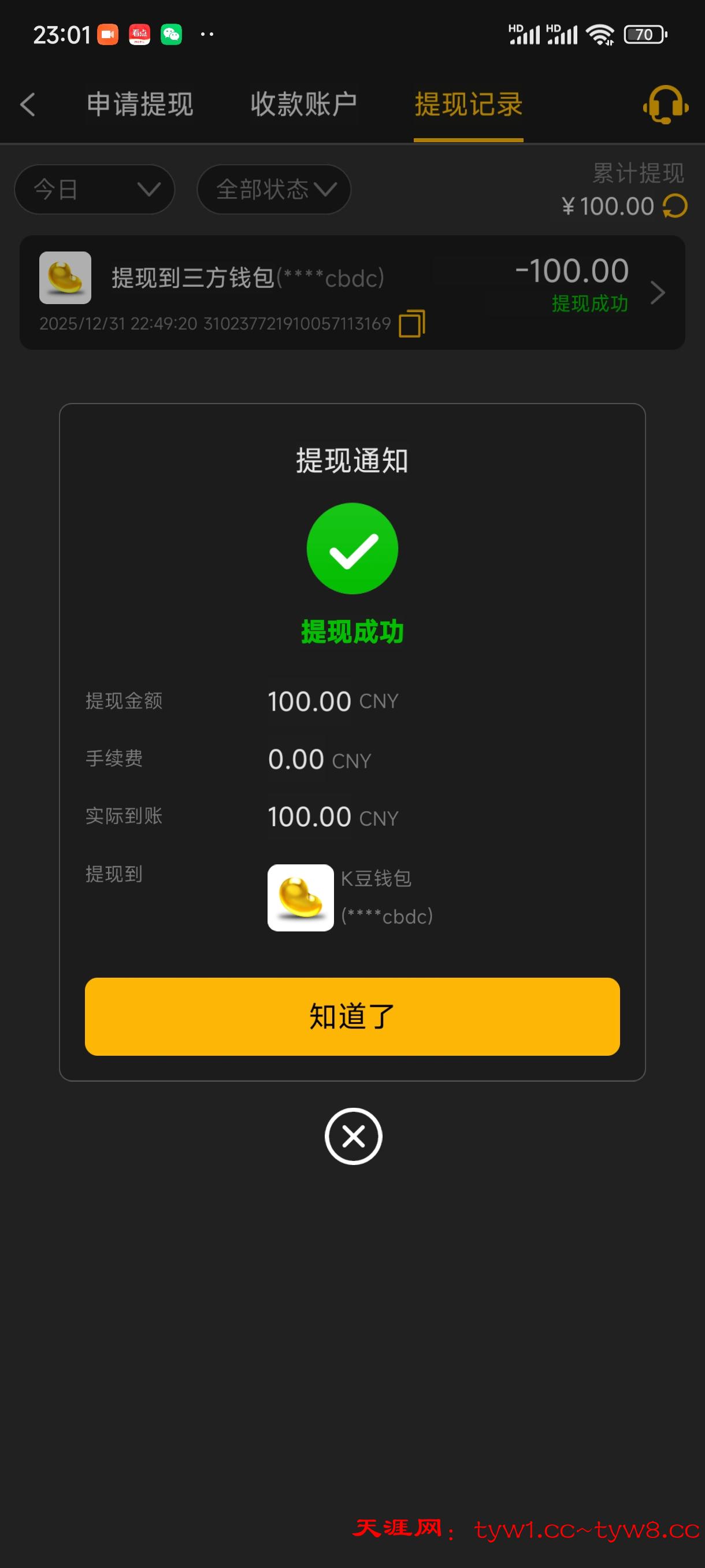The width and height of the screenshot is (705, 1568).
Task: Switch to the 申请提现 tab
Action: click(140, 104)
